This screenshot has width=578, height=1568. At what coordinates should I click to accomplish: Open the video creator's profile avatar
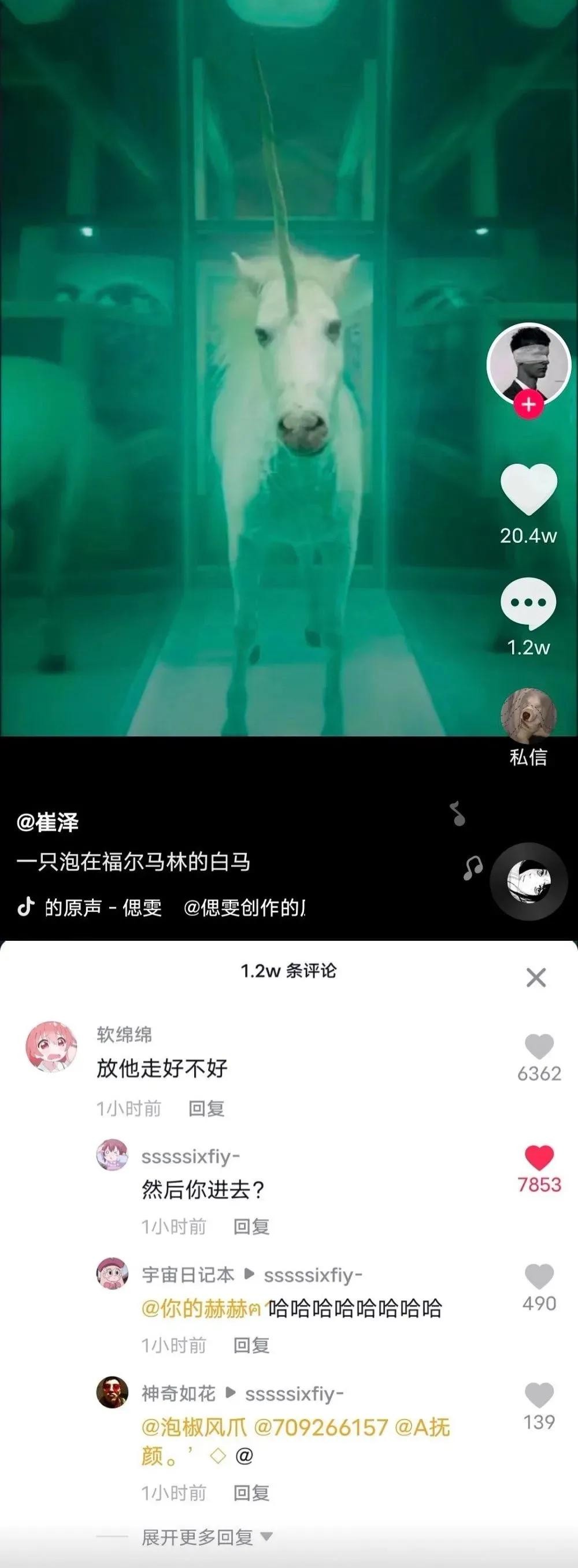(528, 363)
